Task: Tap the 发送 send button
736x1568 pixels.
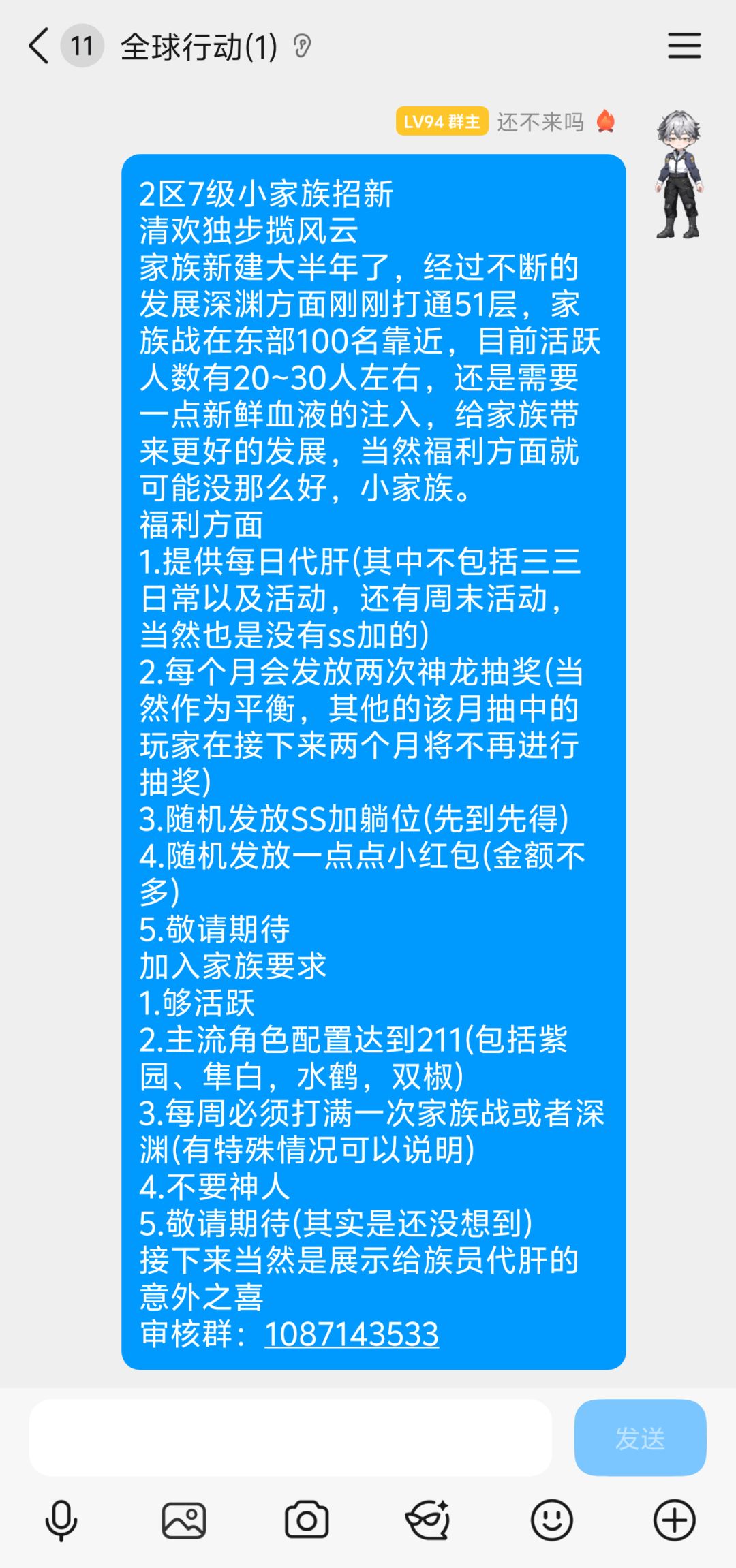Action: tap(640, 1437)
